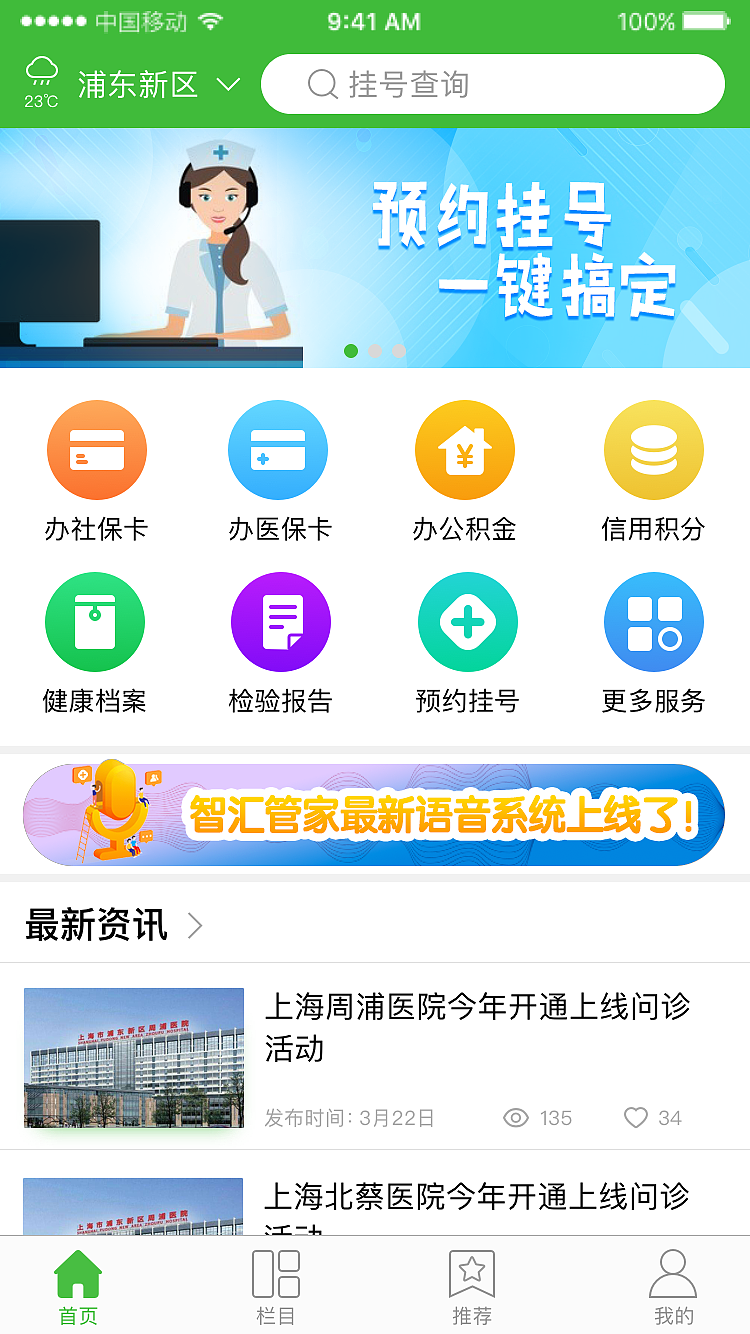Select the second carousel indicator dot
This screenshot has width=750, height=1334.
(x=375, y=352)
